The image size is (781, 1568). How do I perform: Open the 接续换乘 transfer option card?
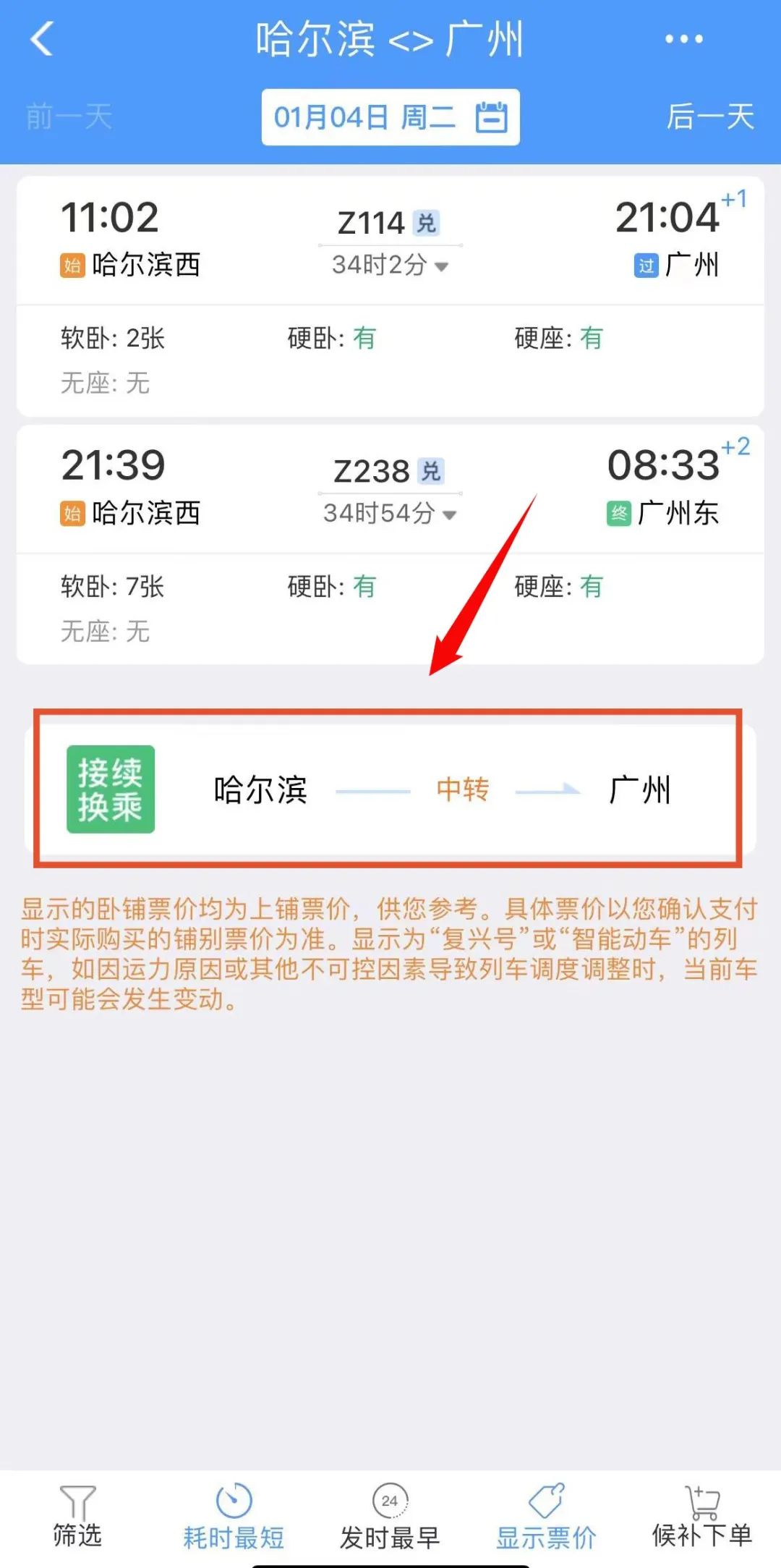tap(390, 789)
